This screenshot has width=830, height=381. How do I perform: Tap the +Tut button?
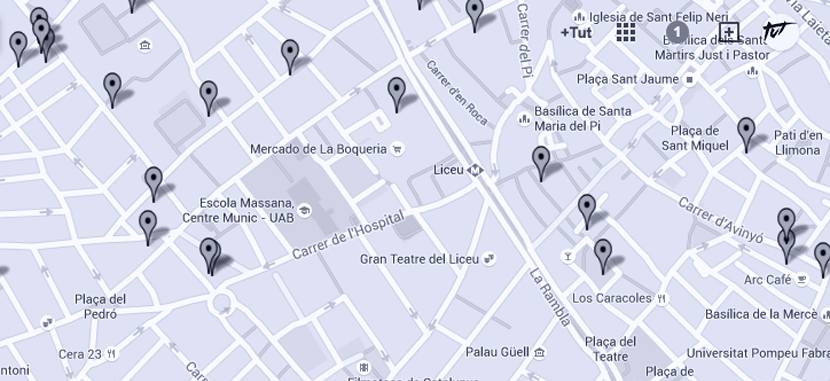click(576, 33)
